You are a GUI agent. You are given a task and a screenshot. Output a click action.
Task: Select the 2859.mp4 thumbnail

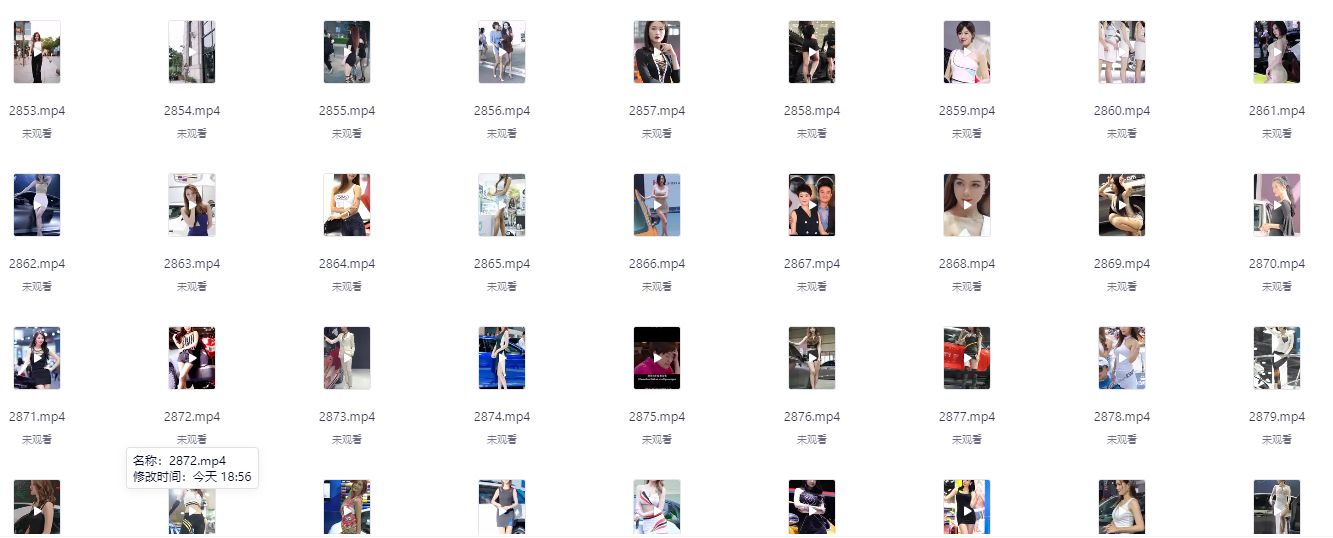pos(967,52)
